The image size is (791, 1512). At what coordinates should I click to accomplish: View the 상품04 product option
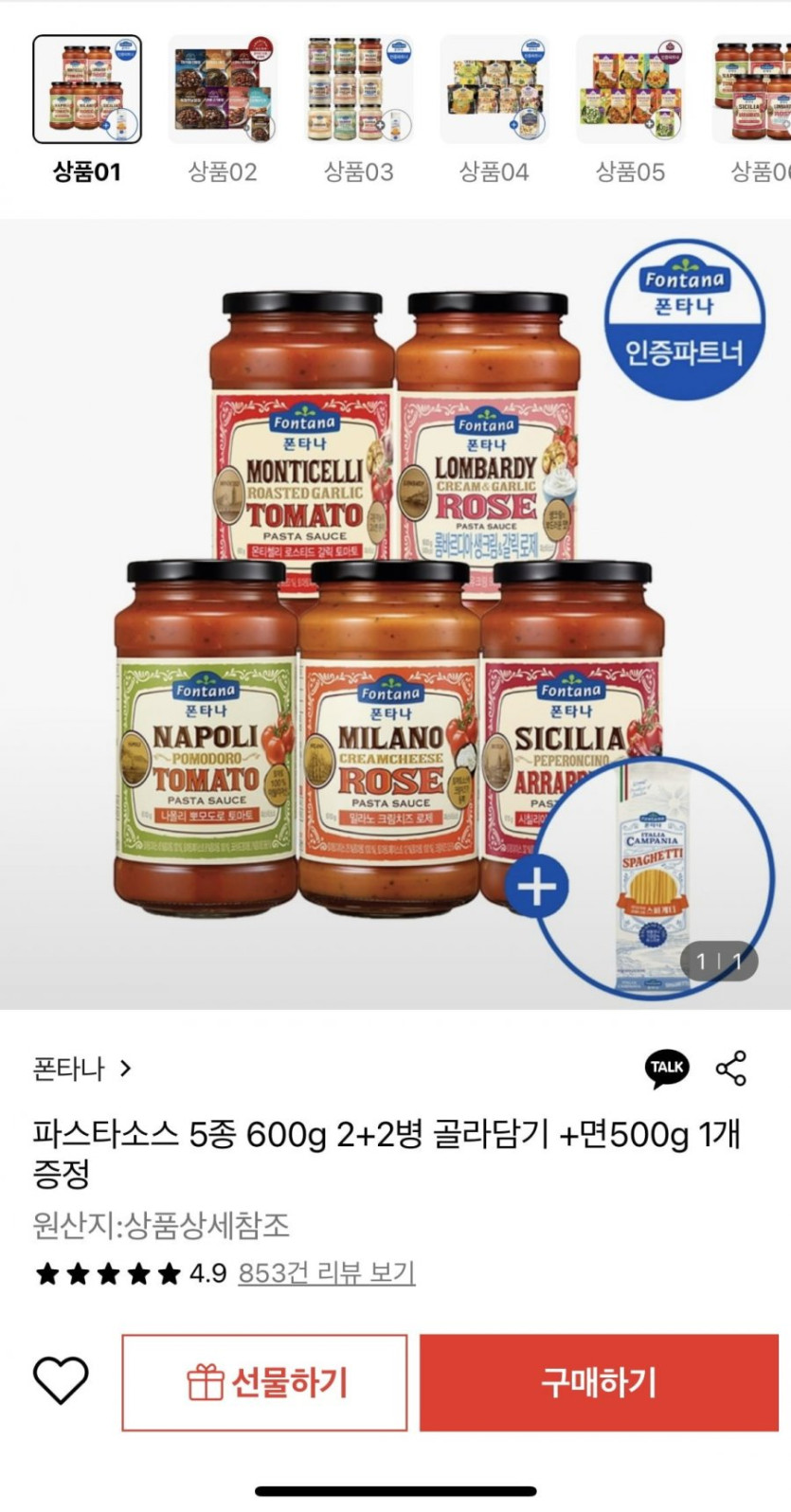(494, 90)
